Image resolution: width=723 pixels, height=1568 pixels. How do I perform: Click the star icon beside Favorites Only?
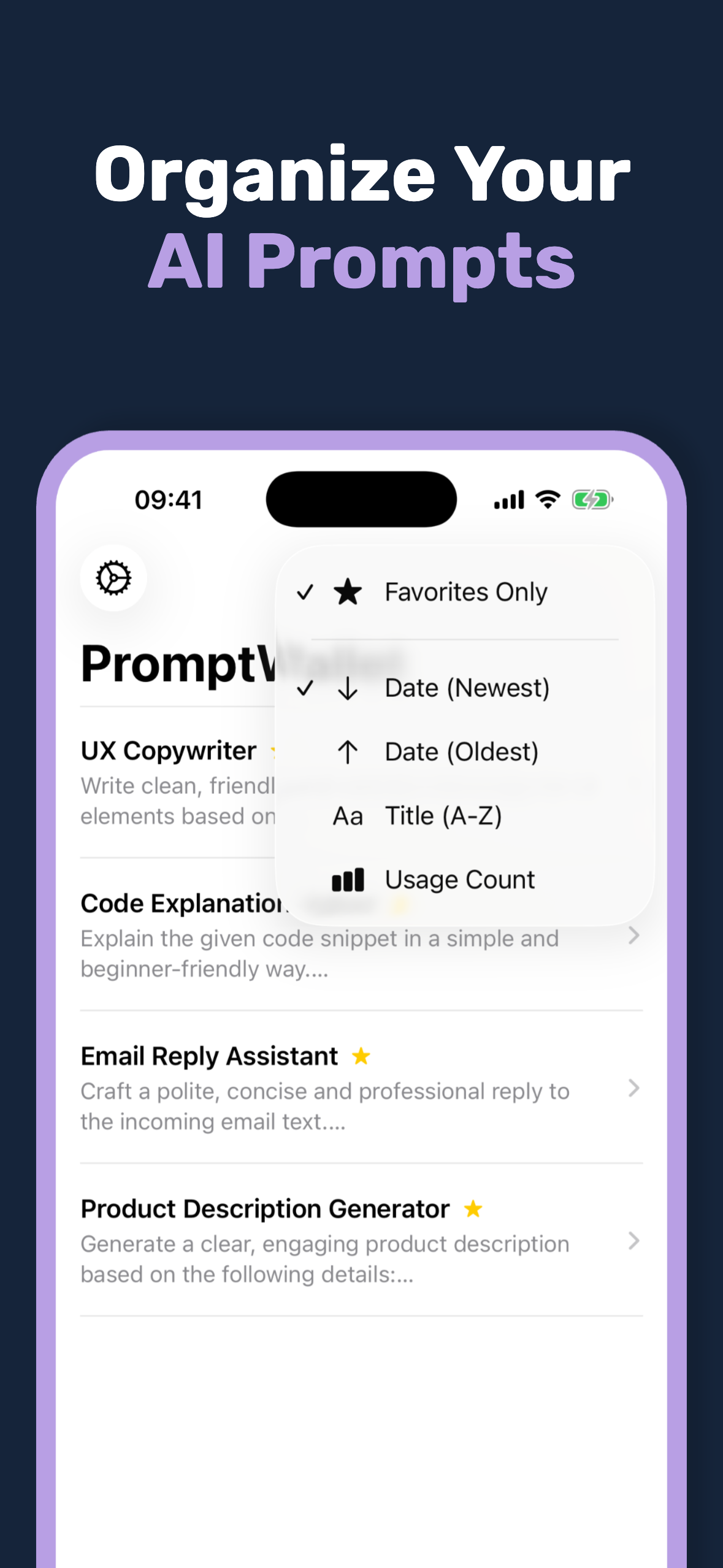click(x=347, y=591)
